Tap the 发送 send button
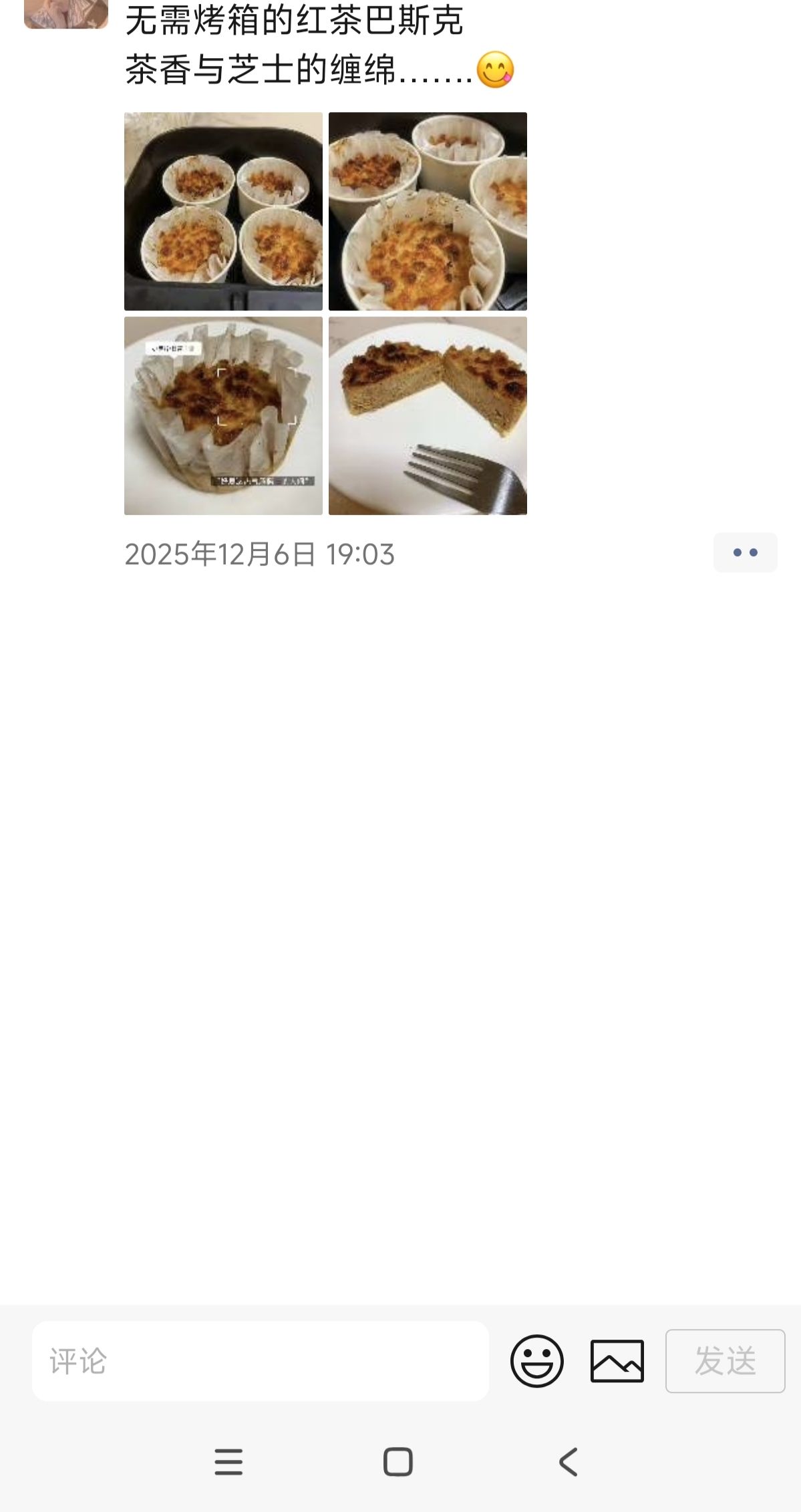The image size is (801, 1512). tap(725, 1360)
